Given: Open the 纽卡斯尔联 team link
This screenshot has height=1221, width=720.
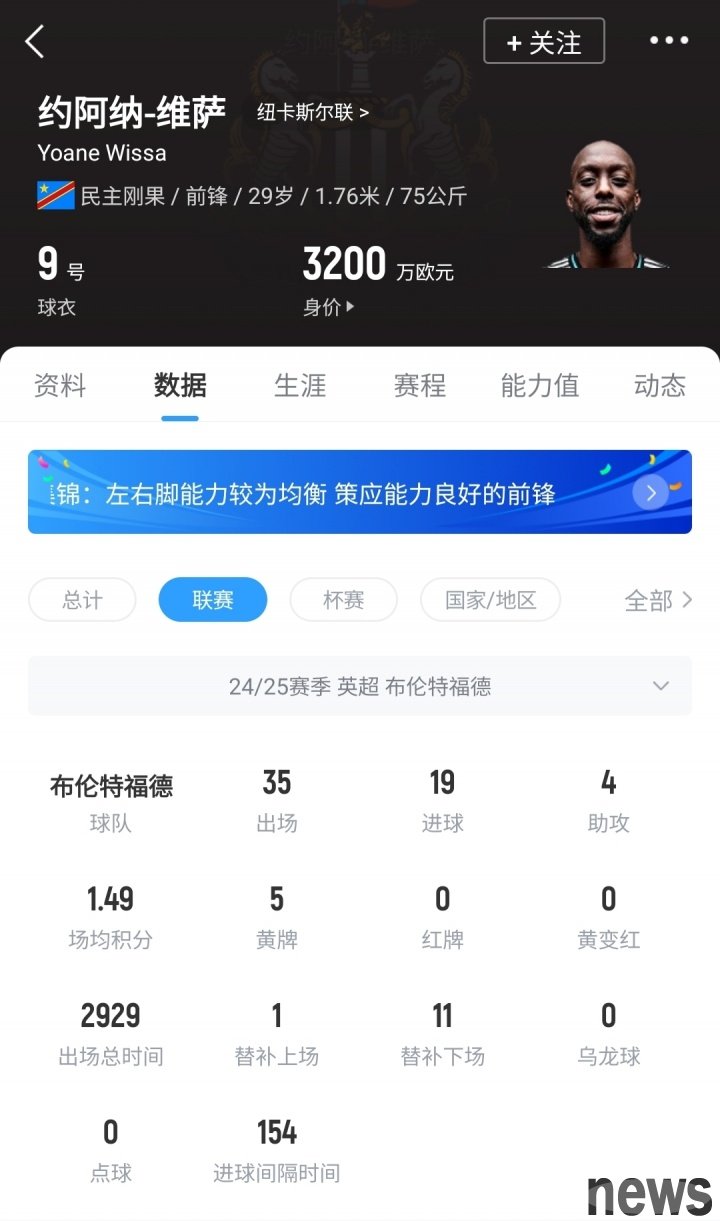Looking at the screenshot, I should pos(313,112).
